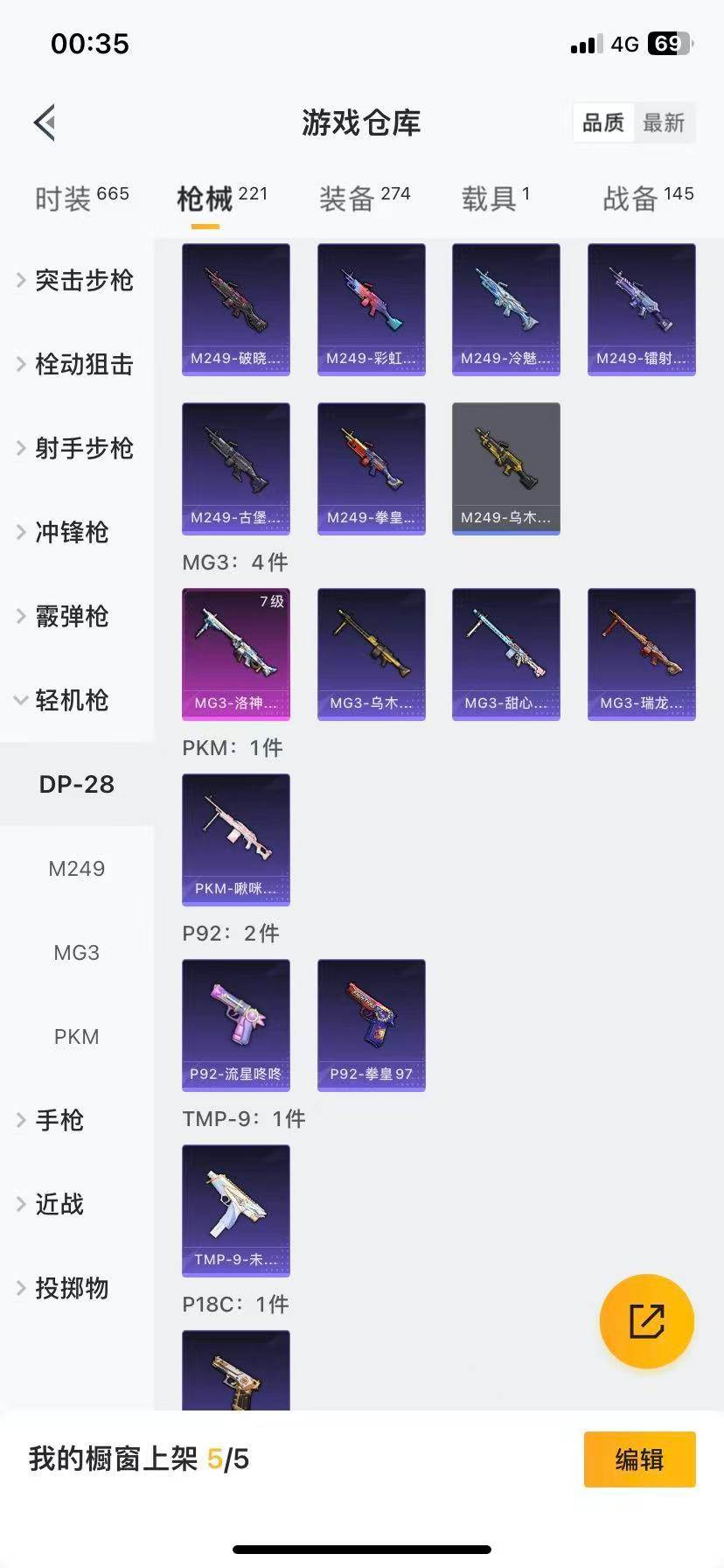Open the P92-拳皇97 skin tile

point(372,1025)
